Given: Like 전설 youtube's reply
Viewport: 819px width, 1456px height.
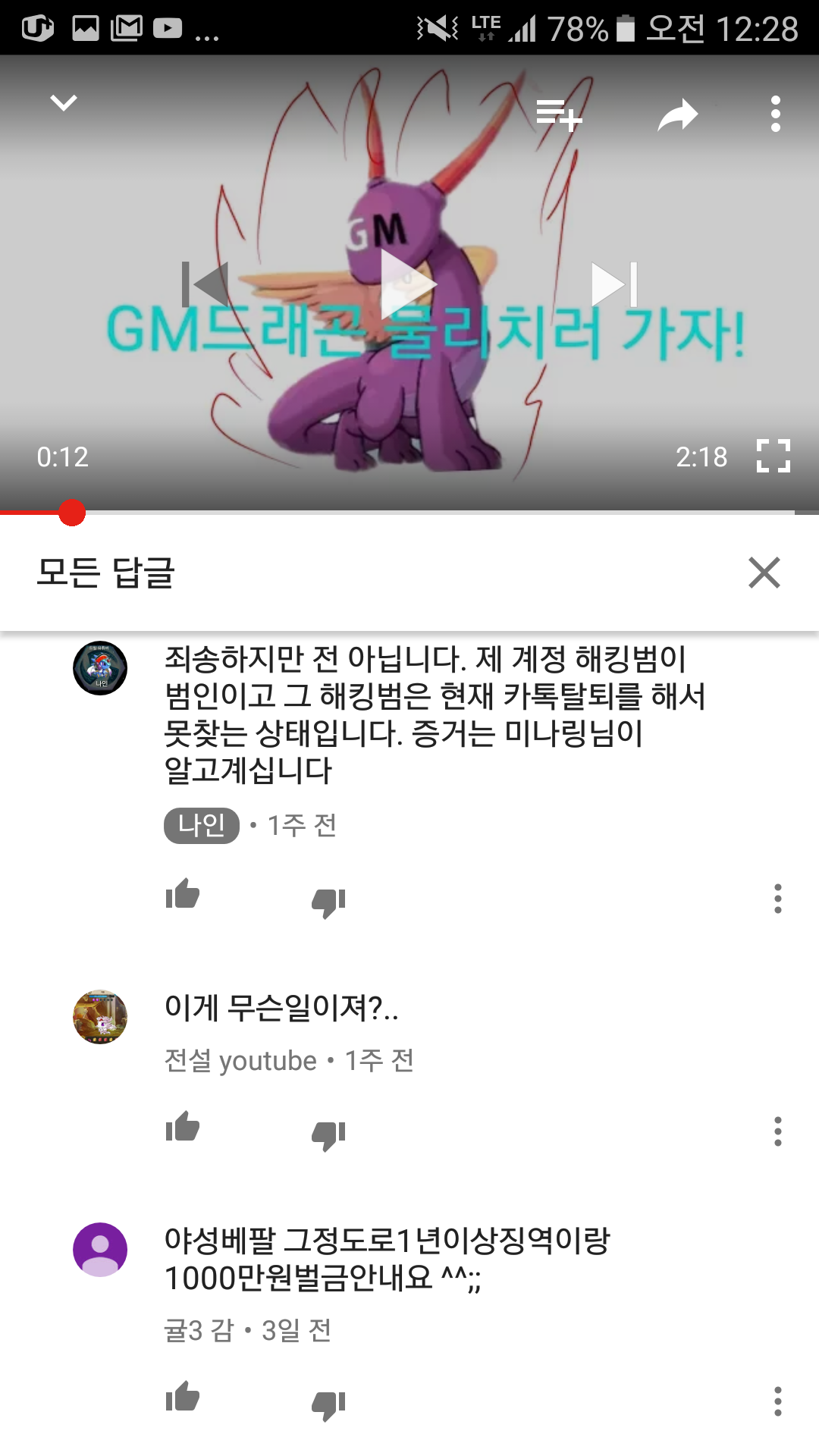Looking at the screenshot, I should pos(183,1128).
